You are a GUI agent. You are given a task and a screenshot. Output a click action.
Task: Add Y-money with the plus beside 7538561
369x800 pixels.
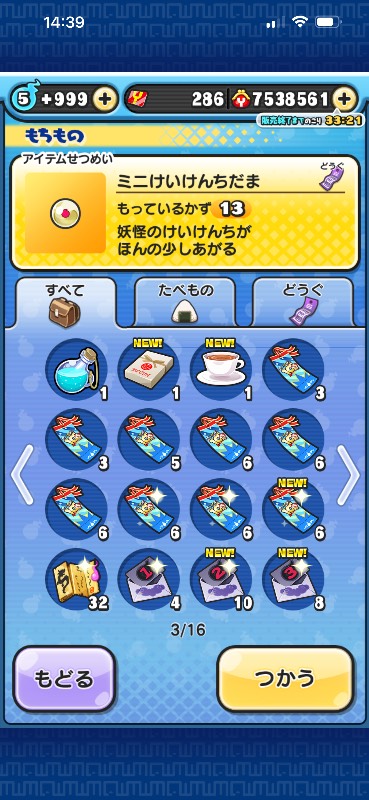coord(345,99)
